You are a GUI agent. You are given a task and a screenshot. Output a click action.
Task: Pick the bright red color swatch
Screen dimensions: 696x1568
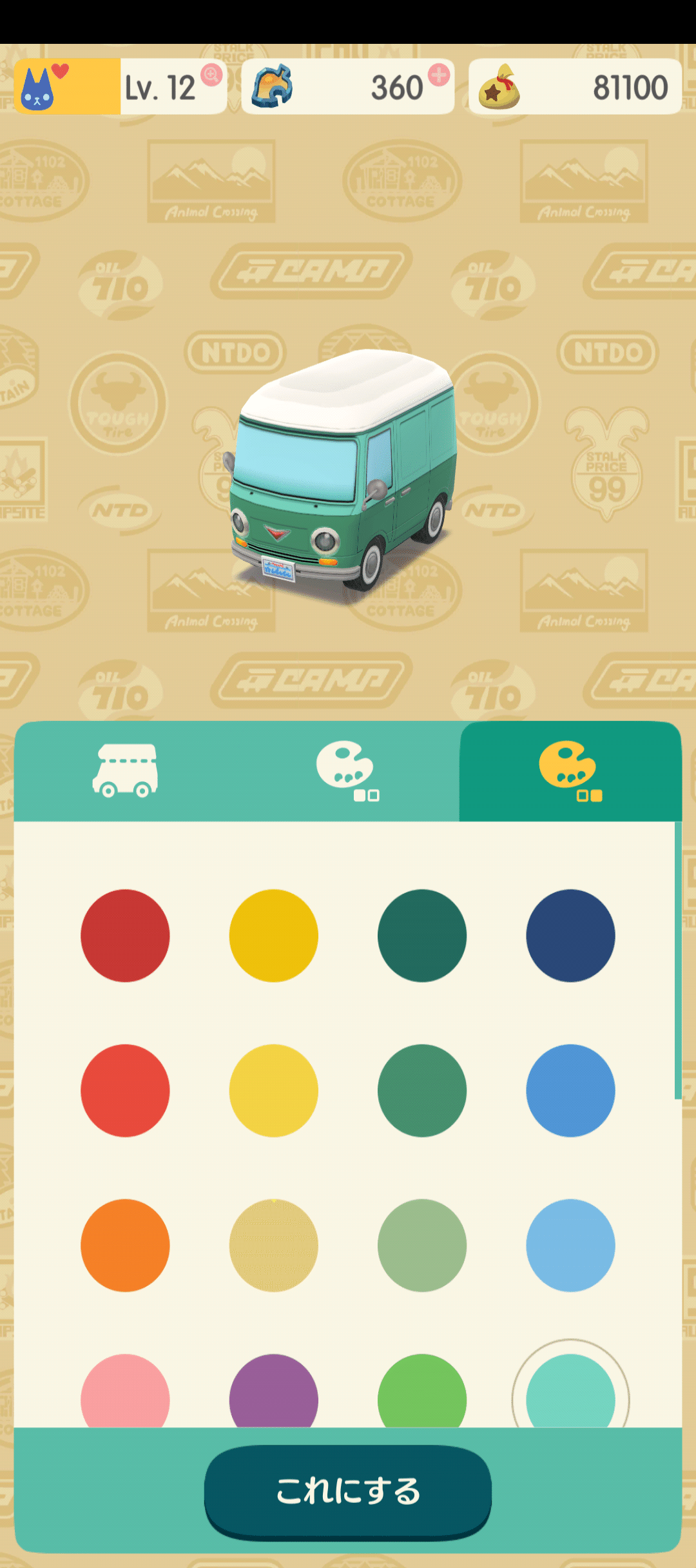tap(125, 1090)
